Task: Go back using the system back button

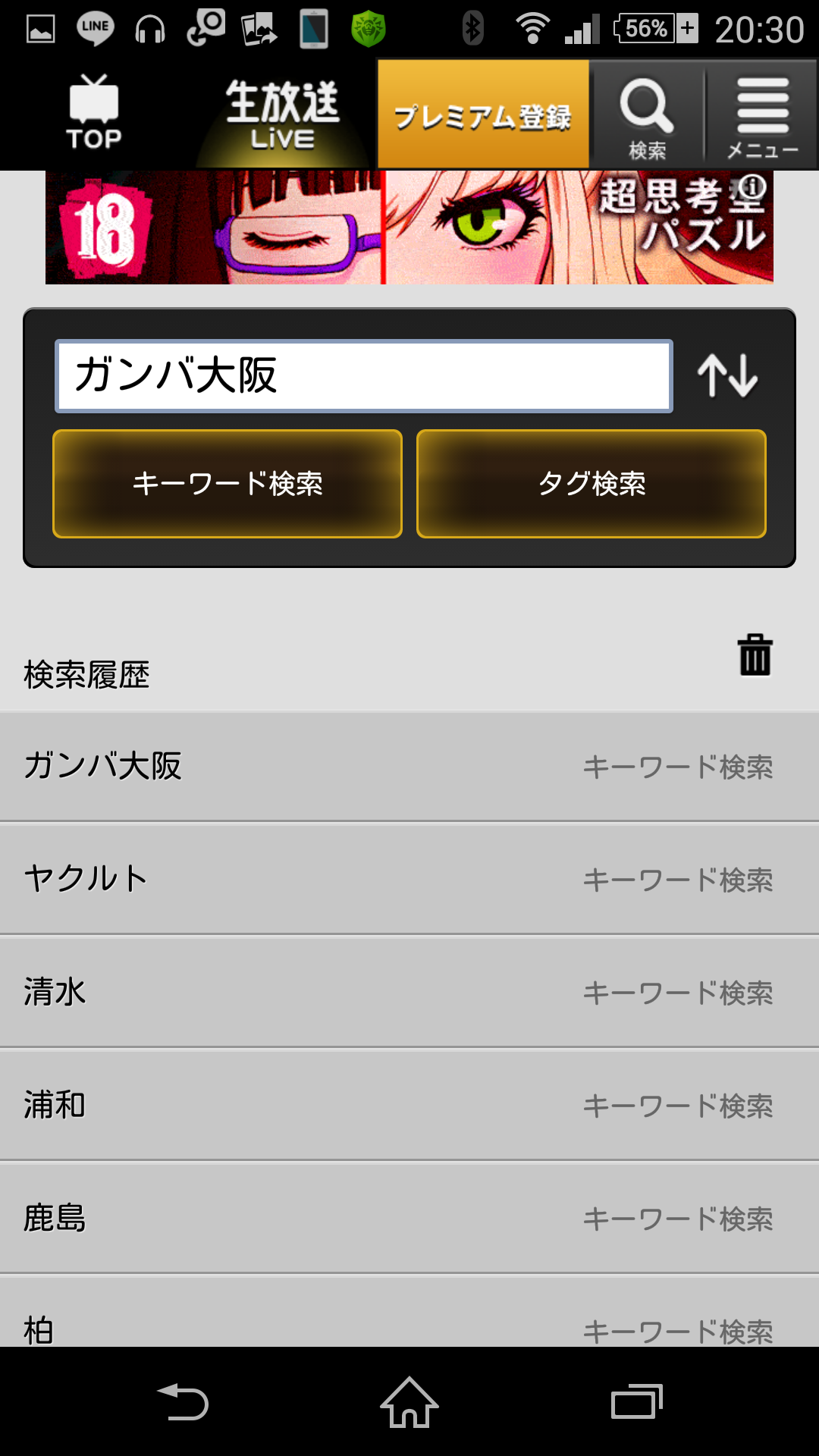Action: point(183,1402)
